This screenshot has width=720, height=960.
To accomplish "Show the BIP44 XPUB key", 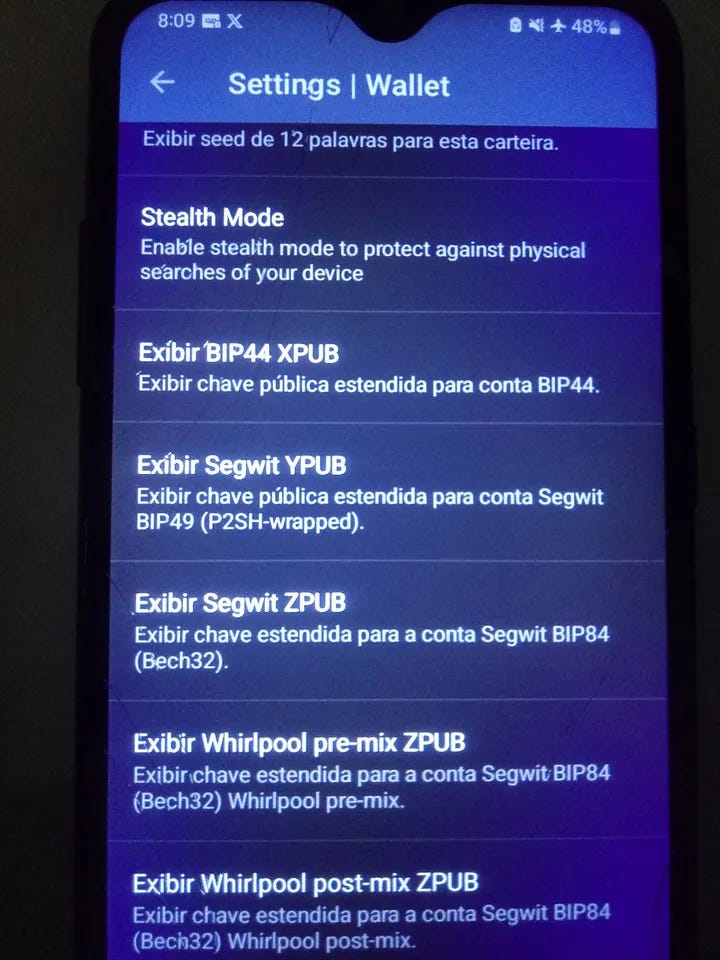I will tap(367, 368).
